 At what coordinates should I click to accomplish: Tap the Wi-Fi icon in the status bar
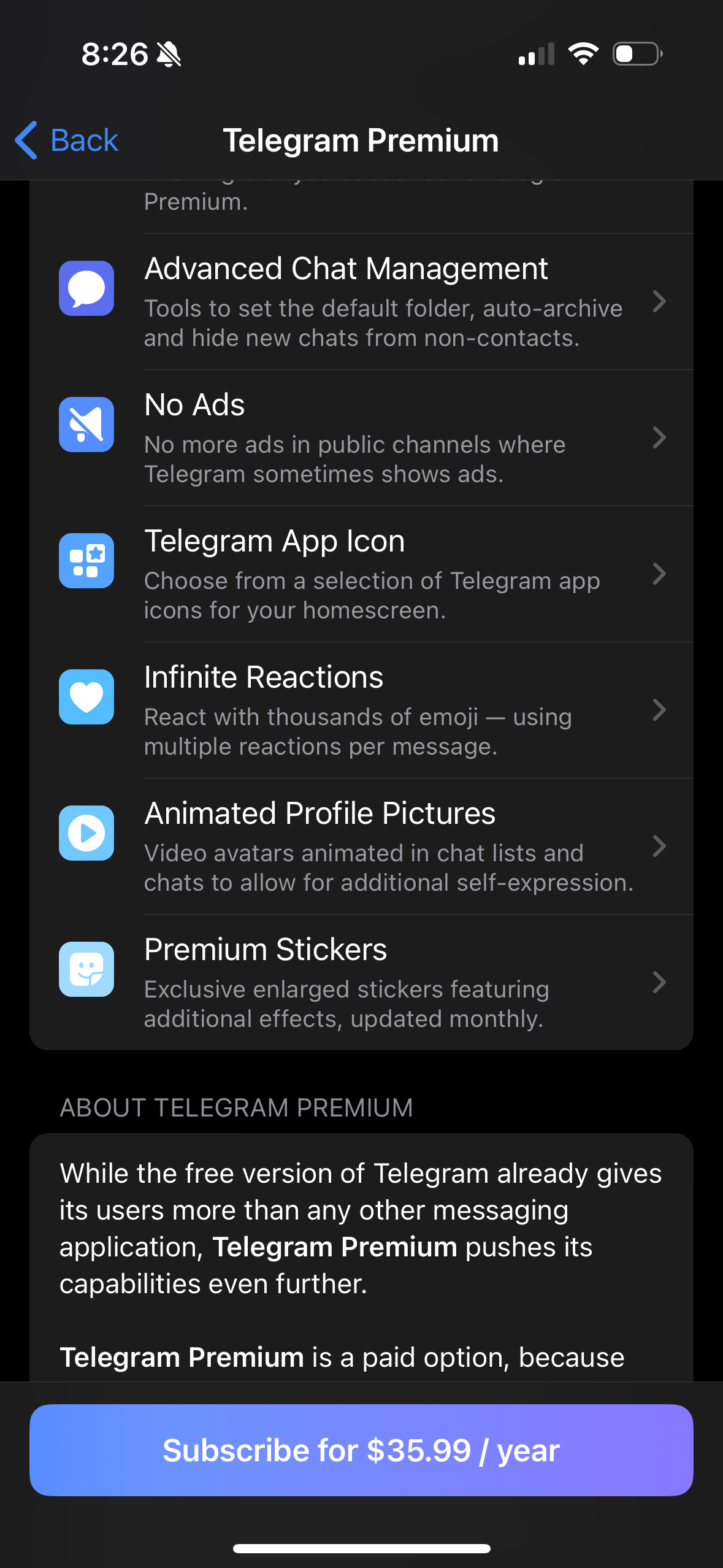(x=583, y=54)
